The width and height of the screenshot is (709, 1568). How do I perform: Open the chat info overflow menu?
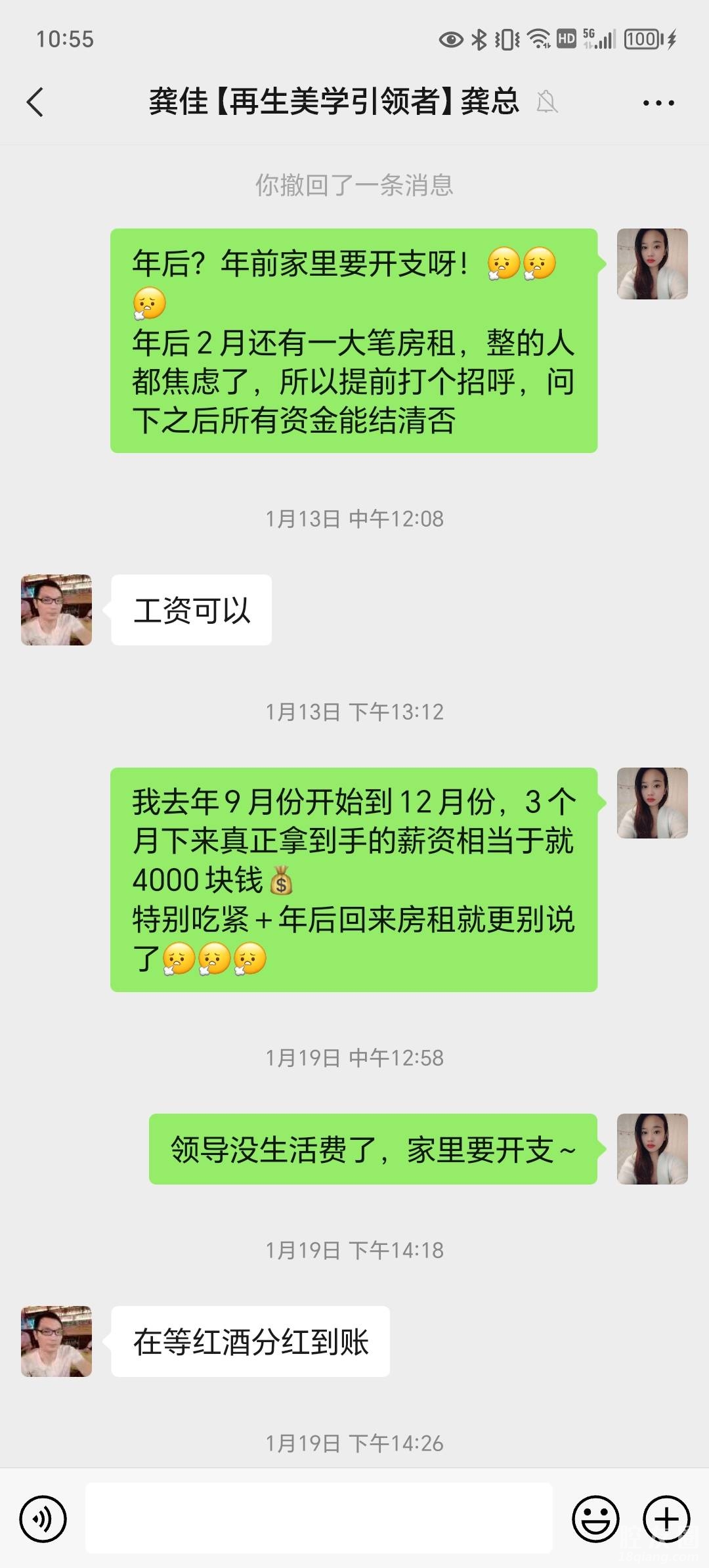point(658,103)
